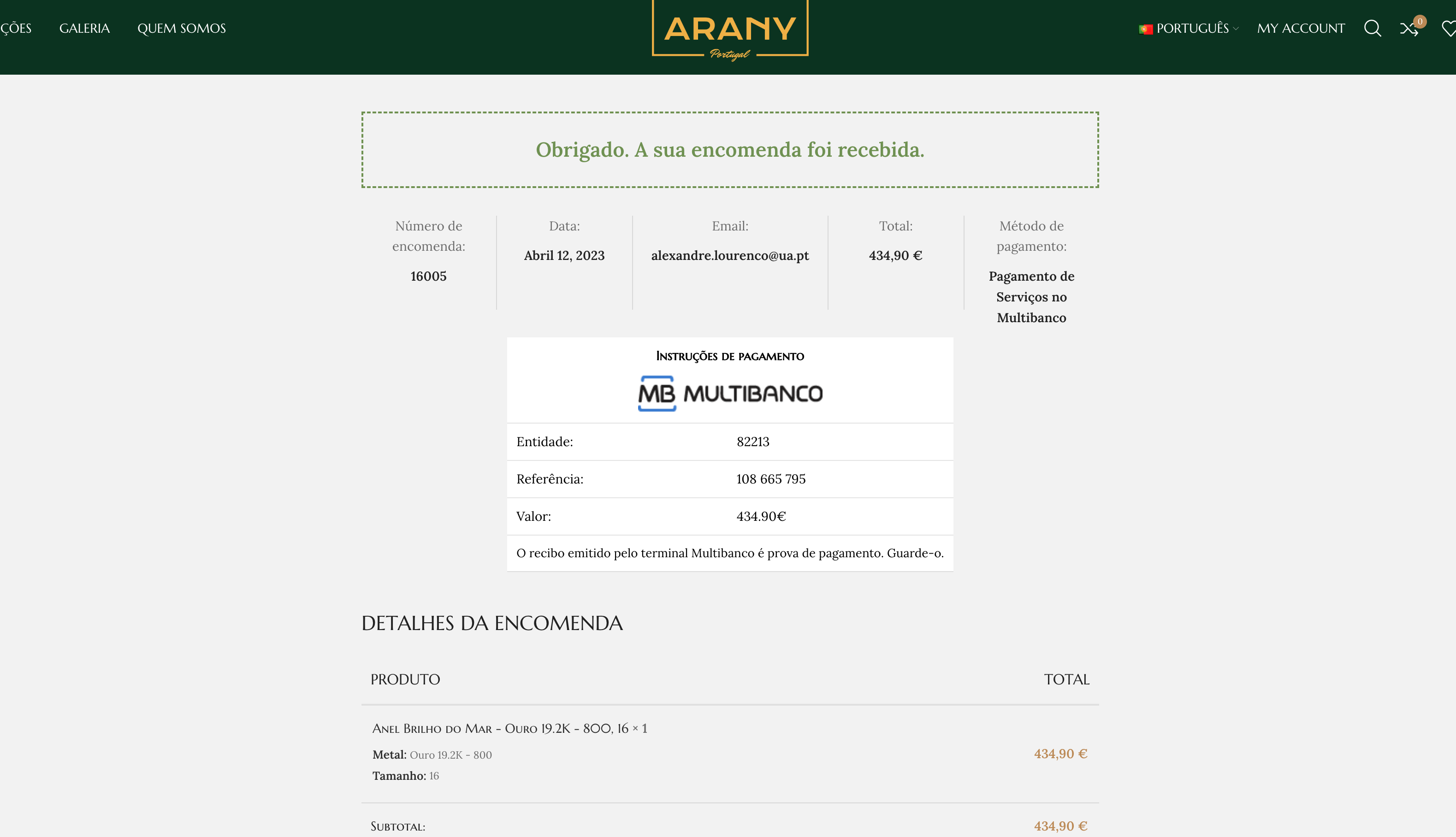Open the search icon

pos(1372,28)
